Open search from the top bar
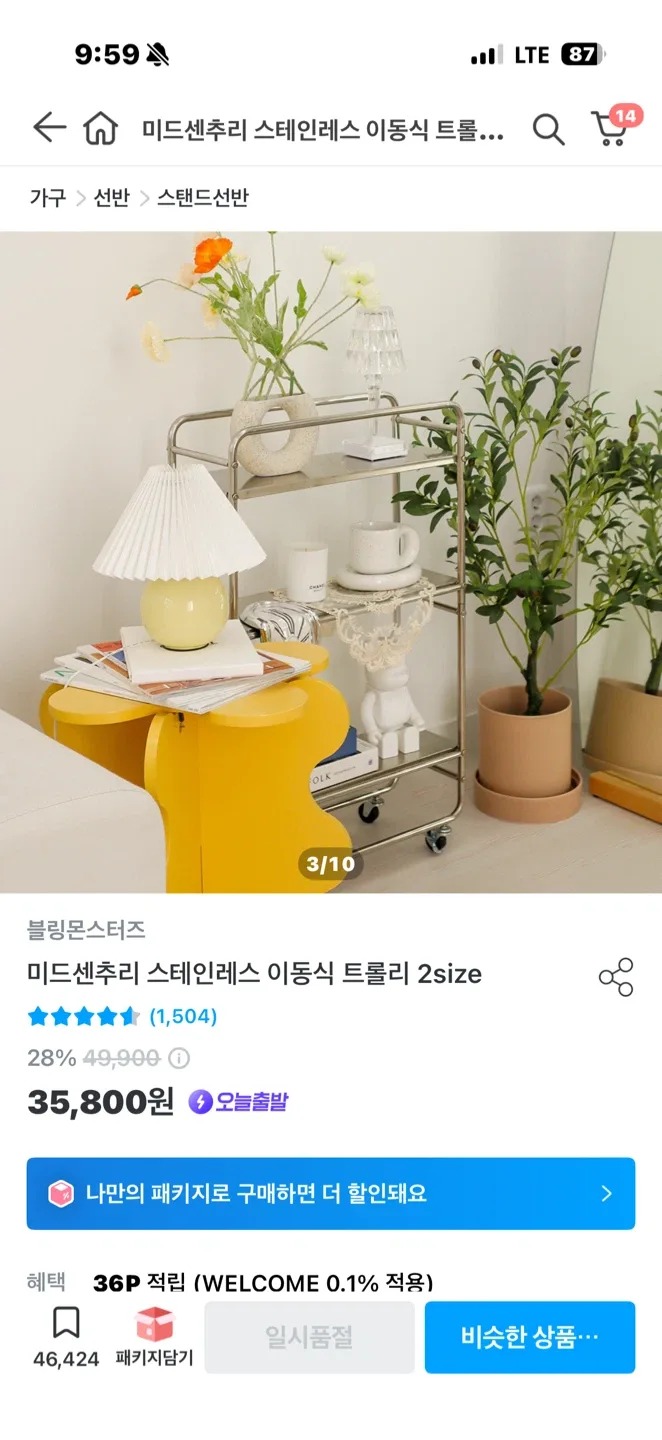This screenshot has height=1440, width=662. coord(548,129)
